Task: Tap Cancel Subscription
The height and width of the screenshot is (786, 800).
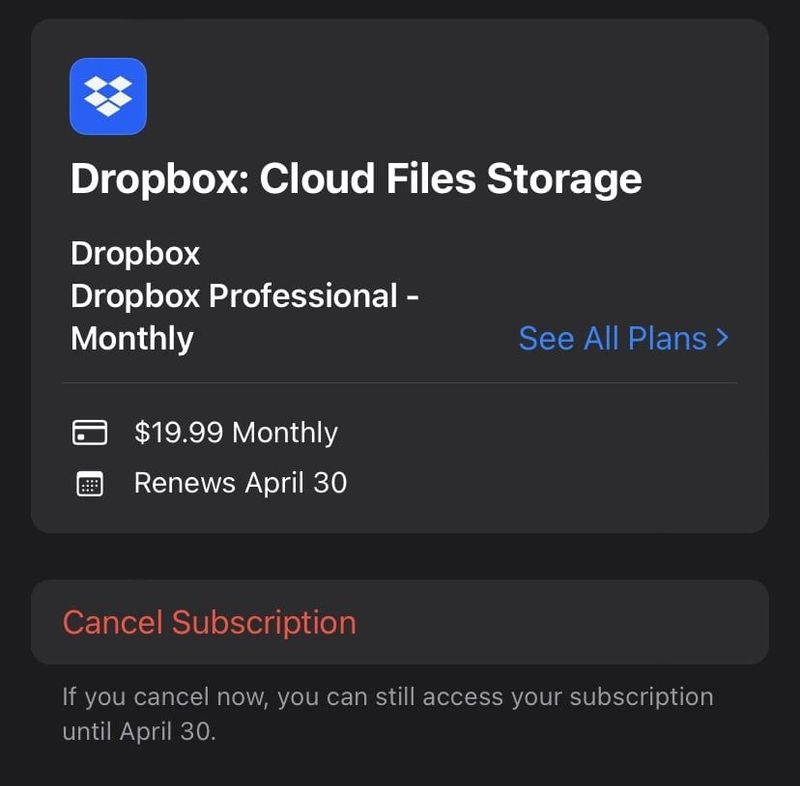Action: 209,622
